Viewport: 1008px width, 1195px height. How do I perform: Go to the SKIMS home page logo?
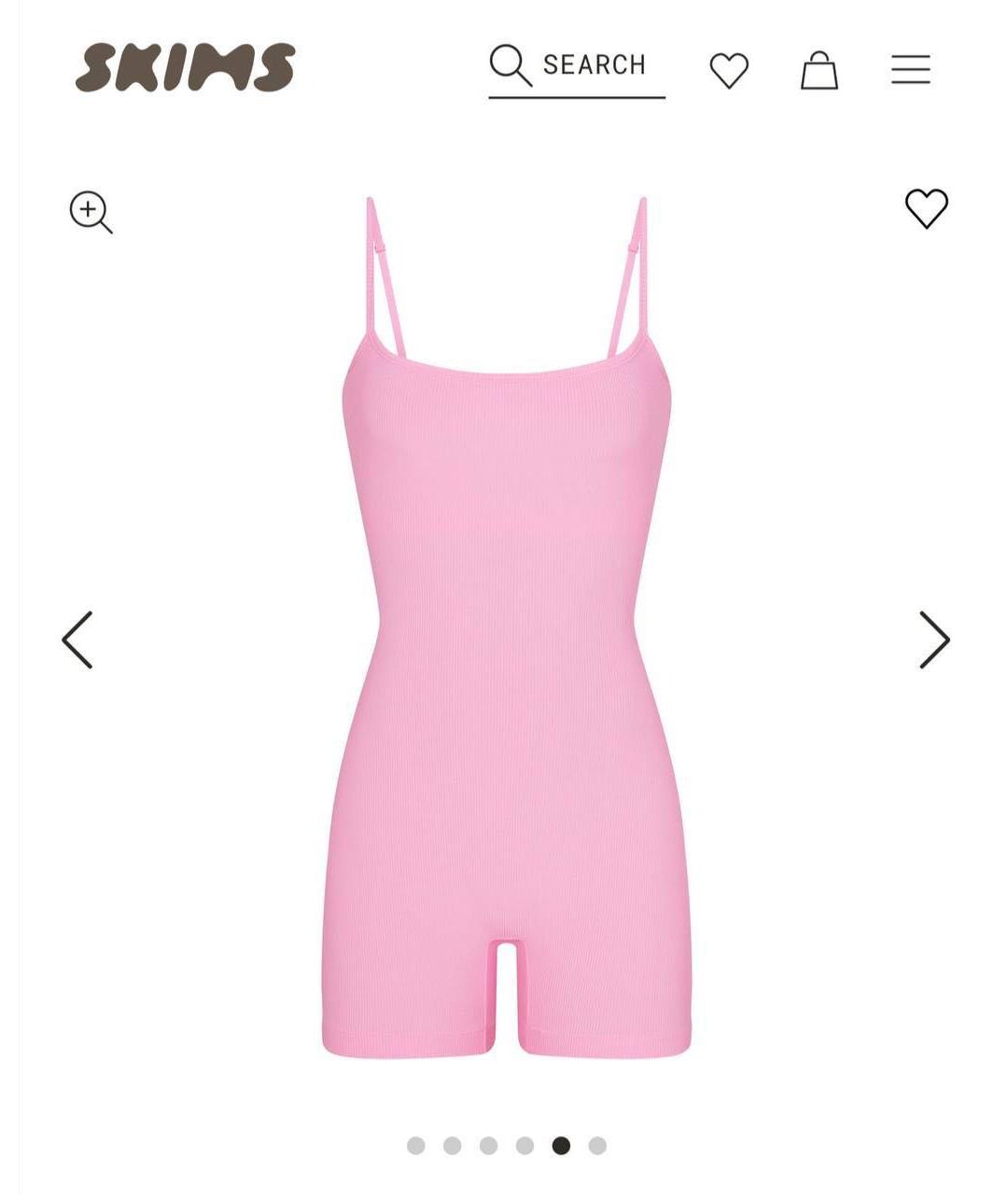pyautogui.click(x=185, y=67)
